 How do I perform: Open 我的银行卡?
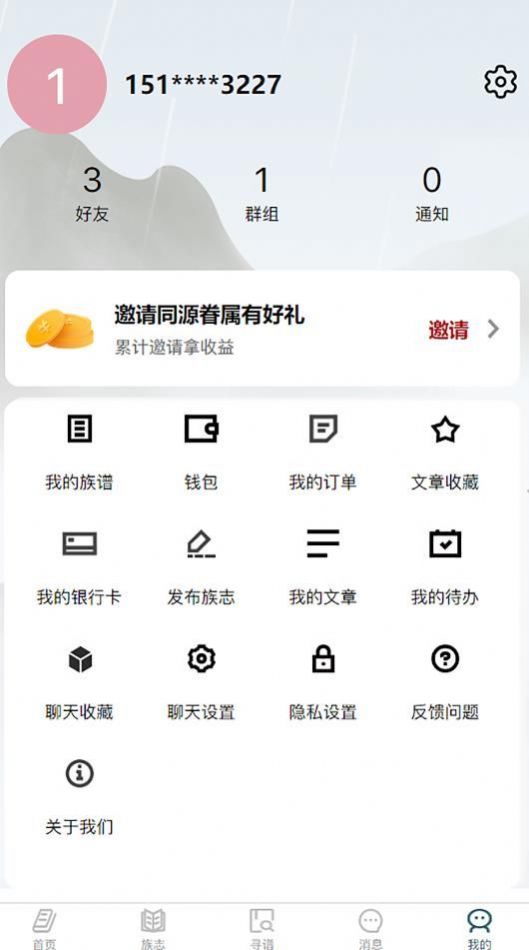[79, 568]
